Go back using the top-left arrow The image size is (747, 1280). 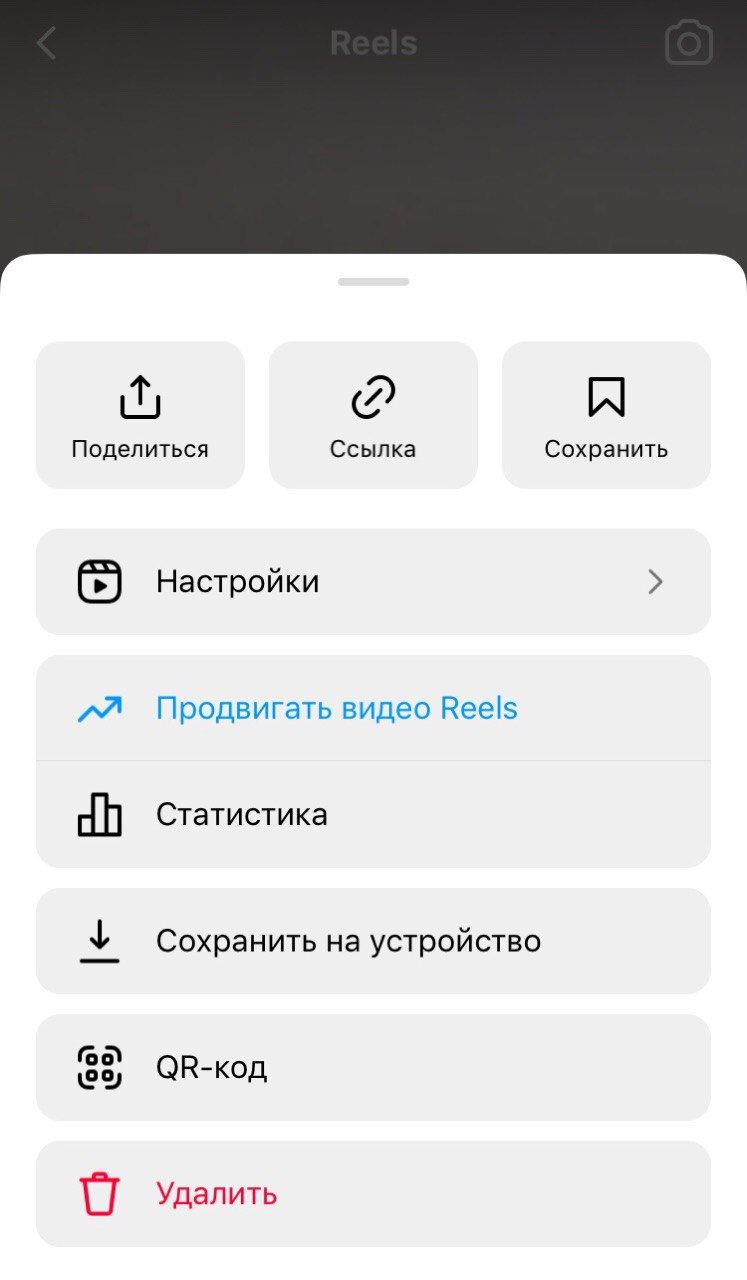(x=46, y=43)
